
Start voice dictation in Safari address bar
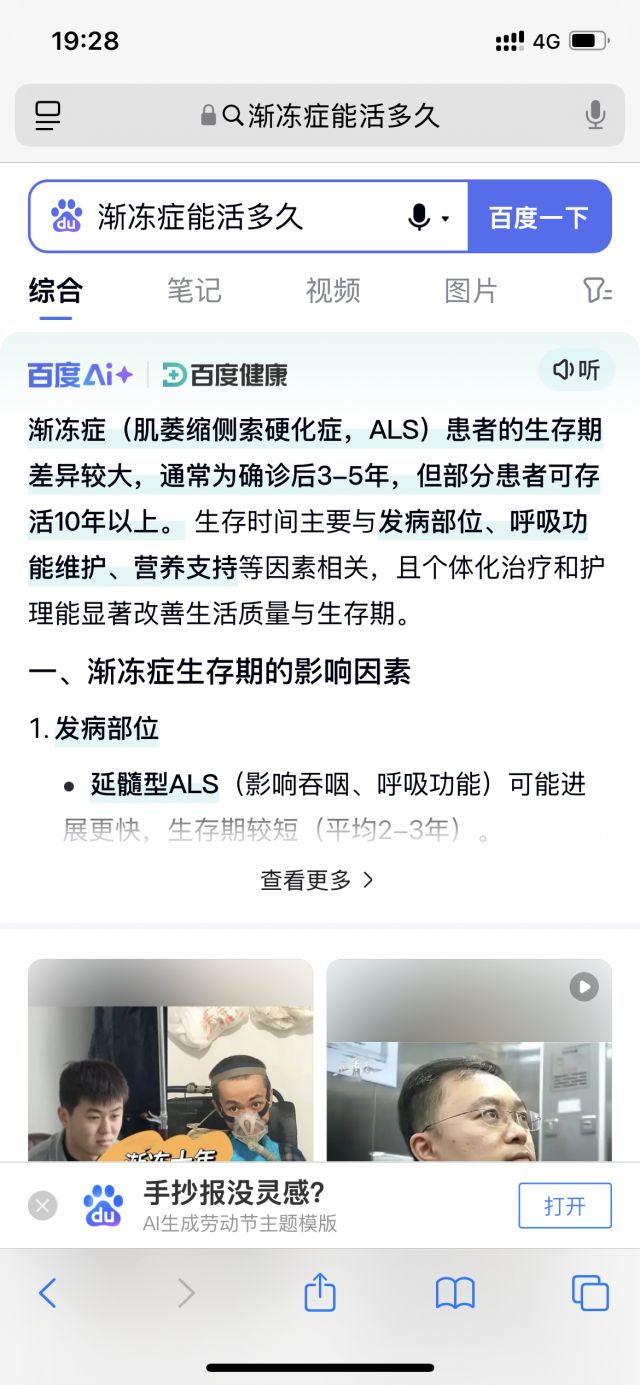tap(595, 116)
